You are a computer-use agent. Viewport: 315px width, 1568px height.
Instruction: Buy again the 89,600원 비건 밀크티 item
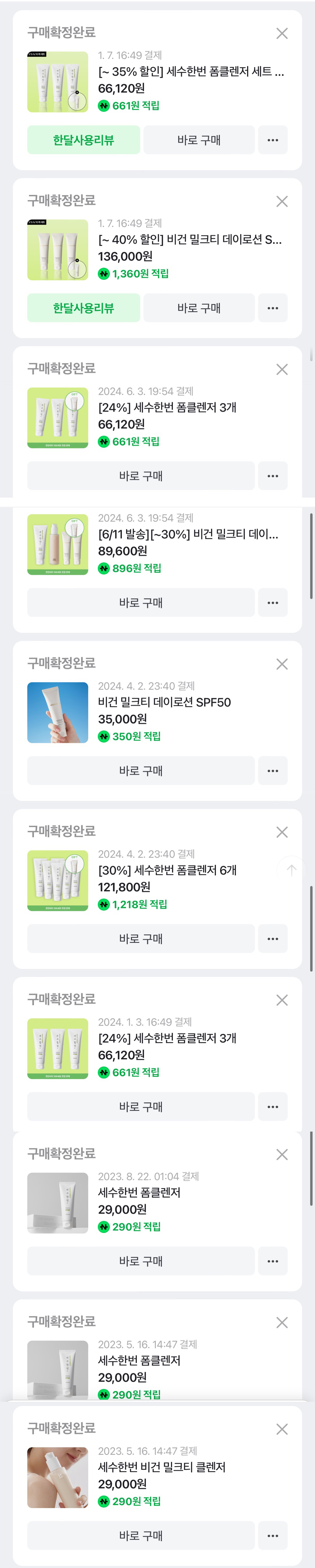coord(141,603)
